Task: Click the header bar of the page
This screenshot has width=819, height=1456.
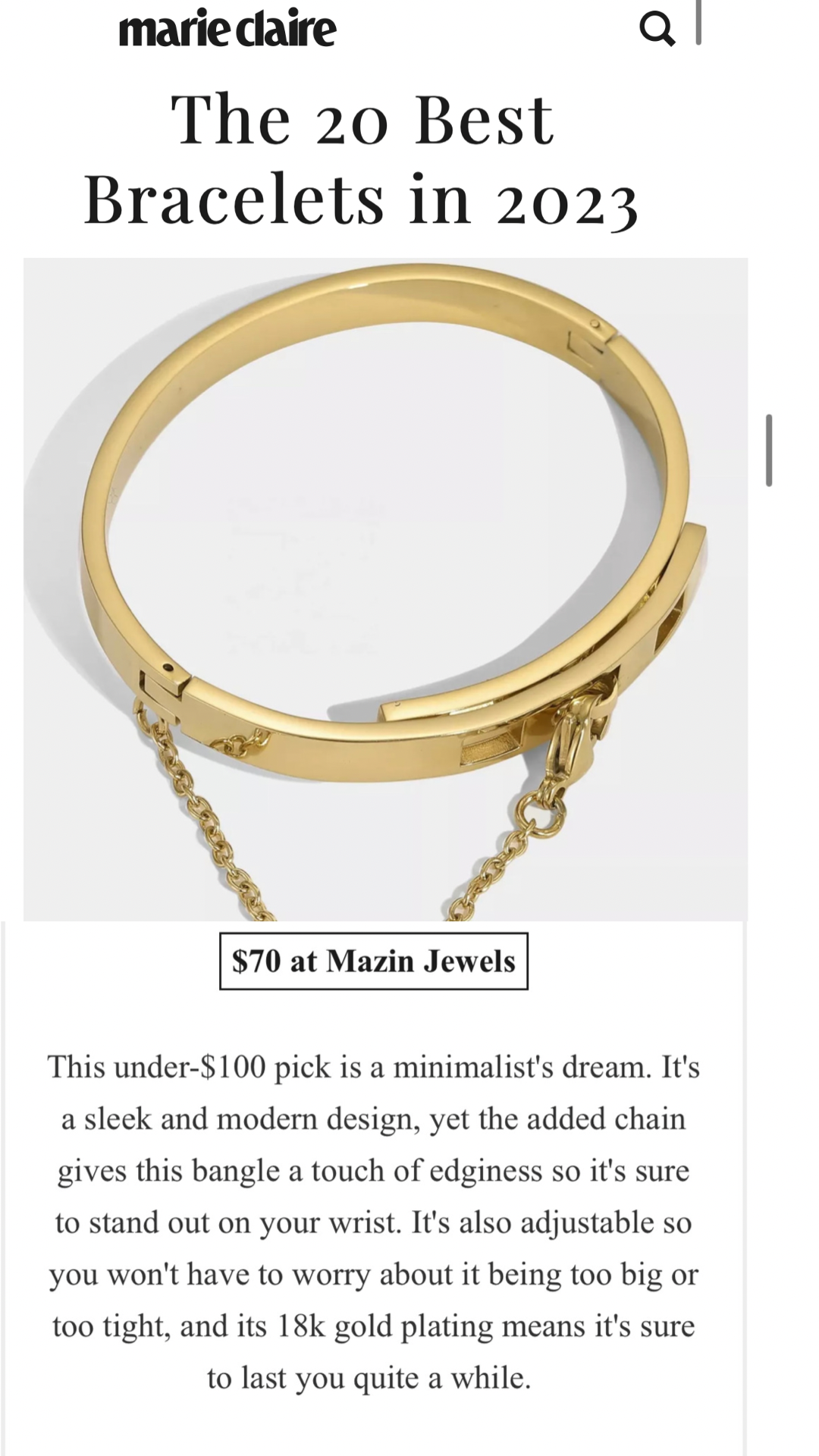Action: [409, 29]
